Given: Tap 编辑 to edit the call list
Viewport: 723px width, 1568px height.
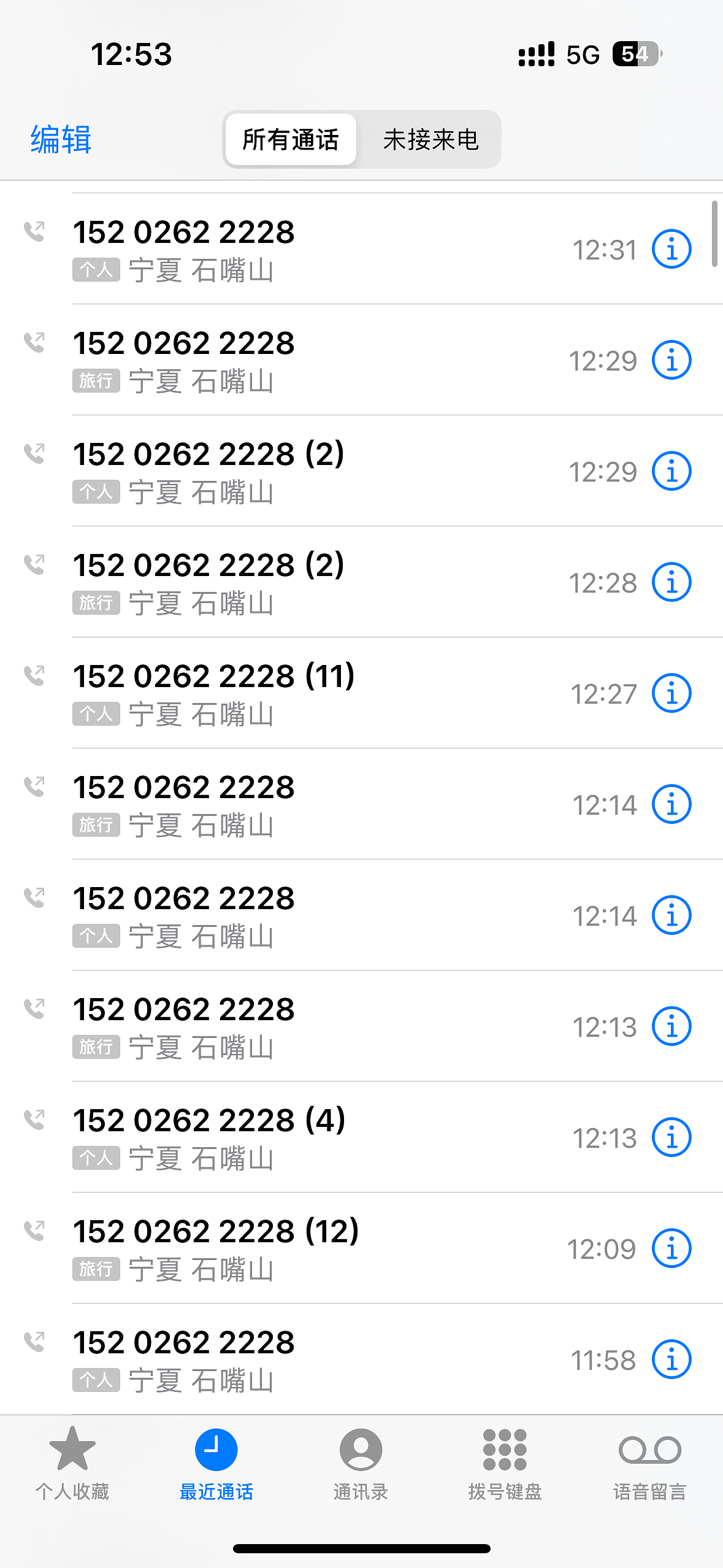Looking at the screenshot, I should 61,139.
